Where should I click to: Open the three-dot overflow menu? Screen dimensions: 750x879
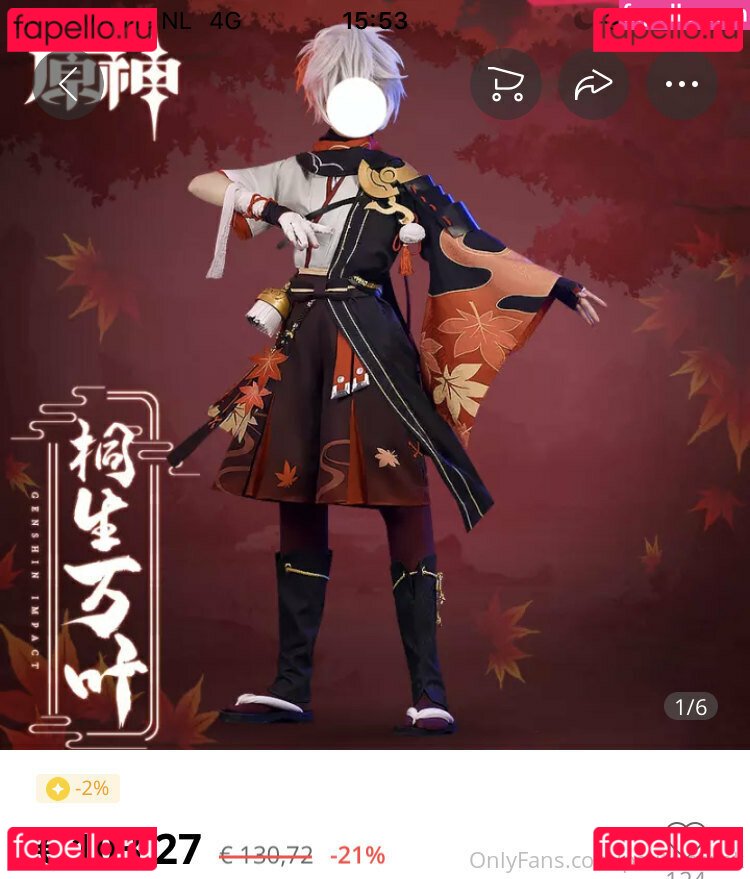point(681,85)
